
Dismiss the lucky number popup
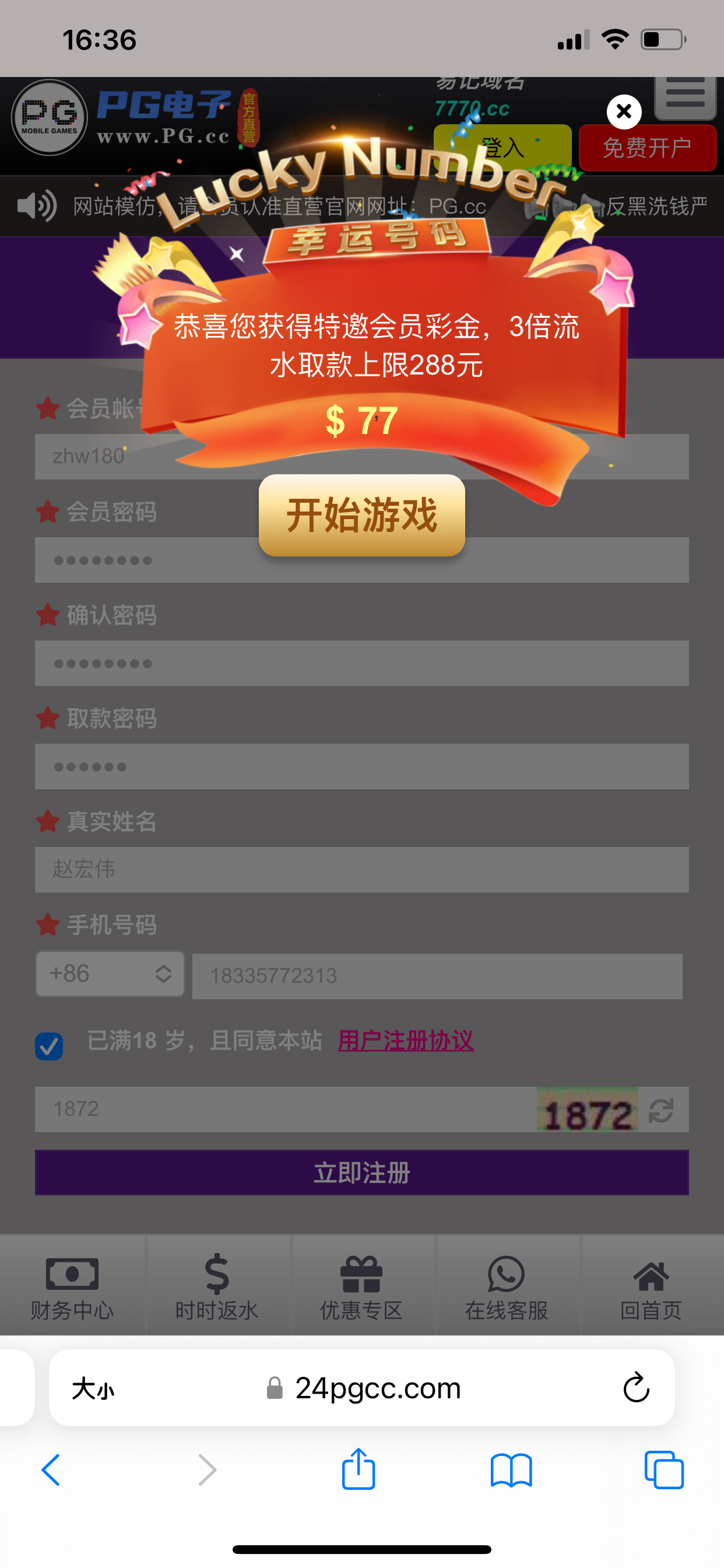point(623,111)
